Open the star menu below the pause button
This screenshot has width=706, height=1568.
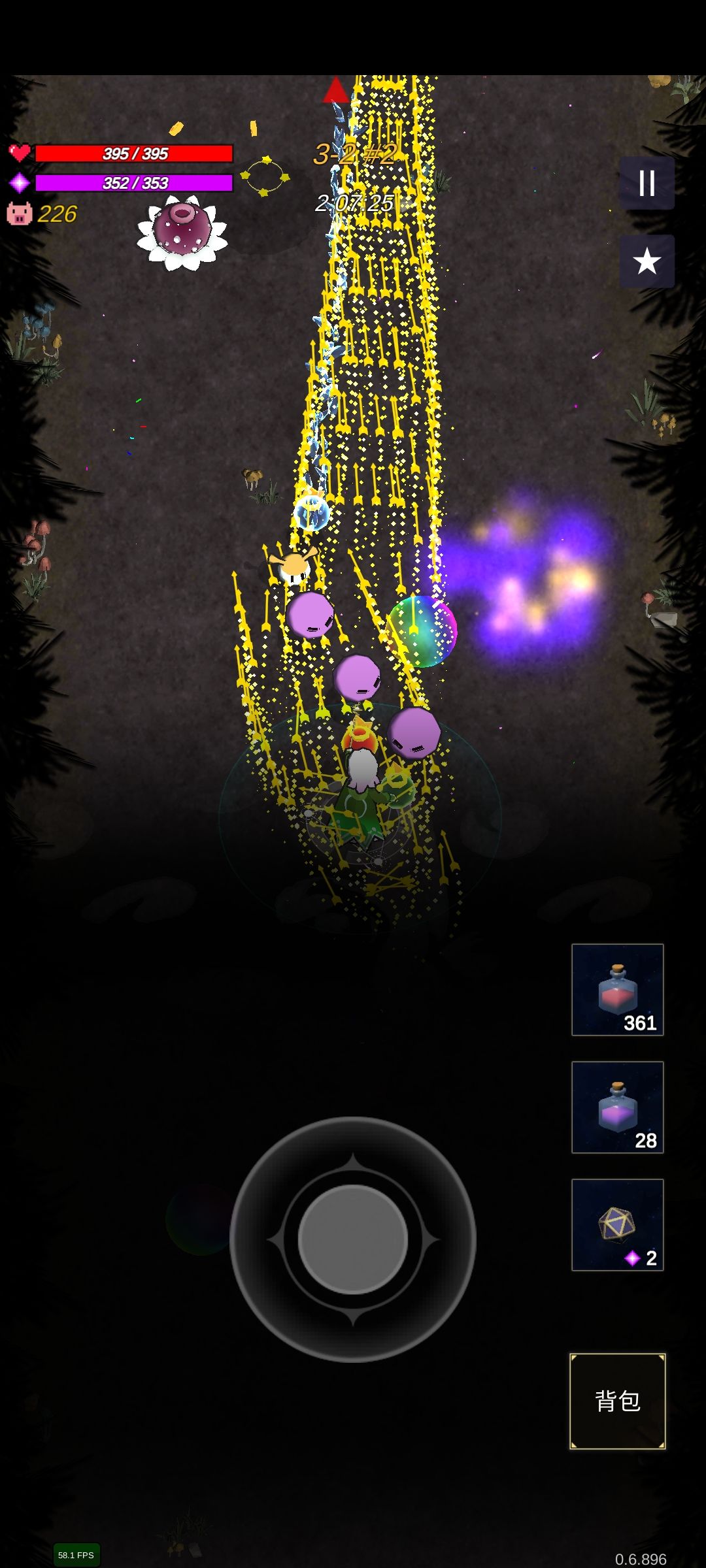tap(648, 261)
